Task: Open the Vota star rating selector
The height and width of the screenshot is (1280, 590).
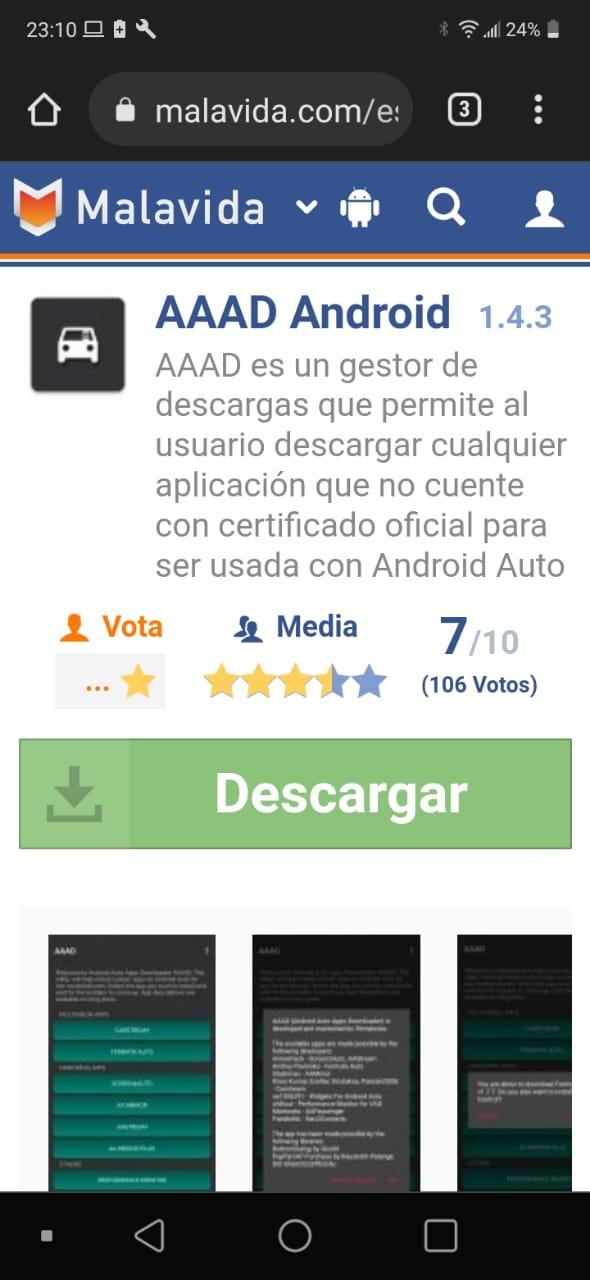Action: coord(110,682)
